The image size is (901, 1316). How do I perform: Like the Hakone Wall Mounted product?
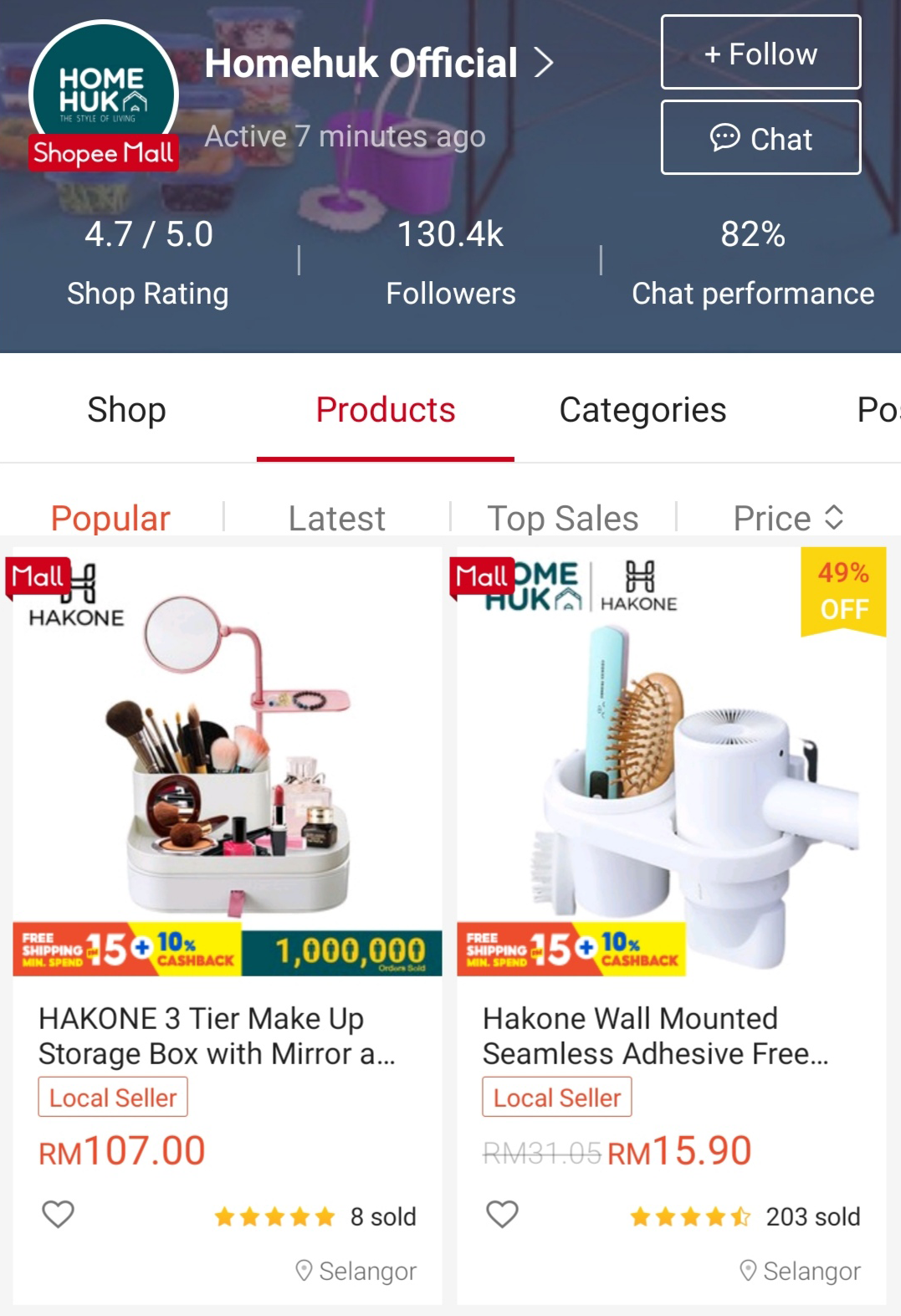tap(503, 1214)
